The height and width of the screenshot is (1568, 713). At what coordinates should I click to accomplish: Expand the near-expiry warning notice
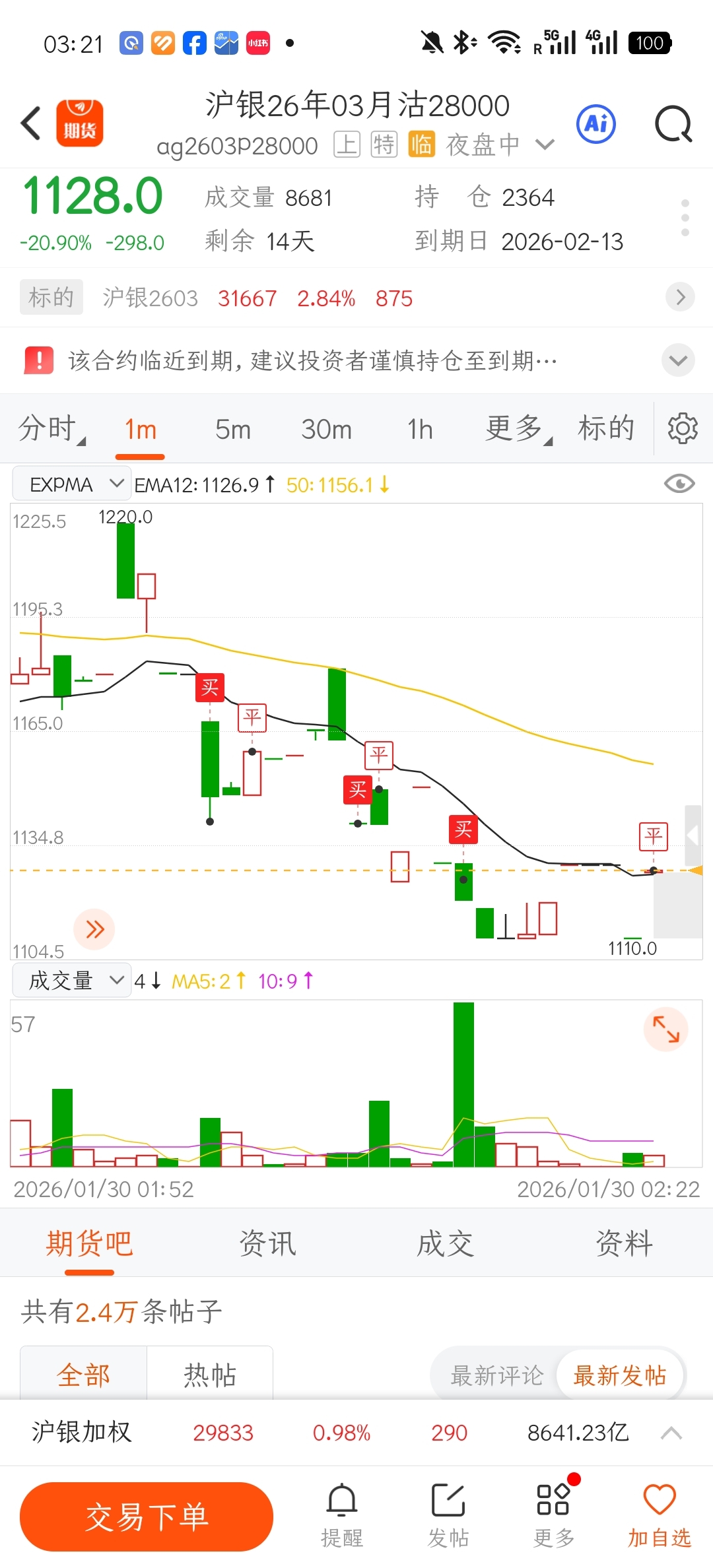point(678,360)
